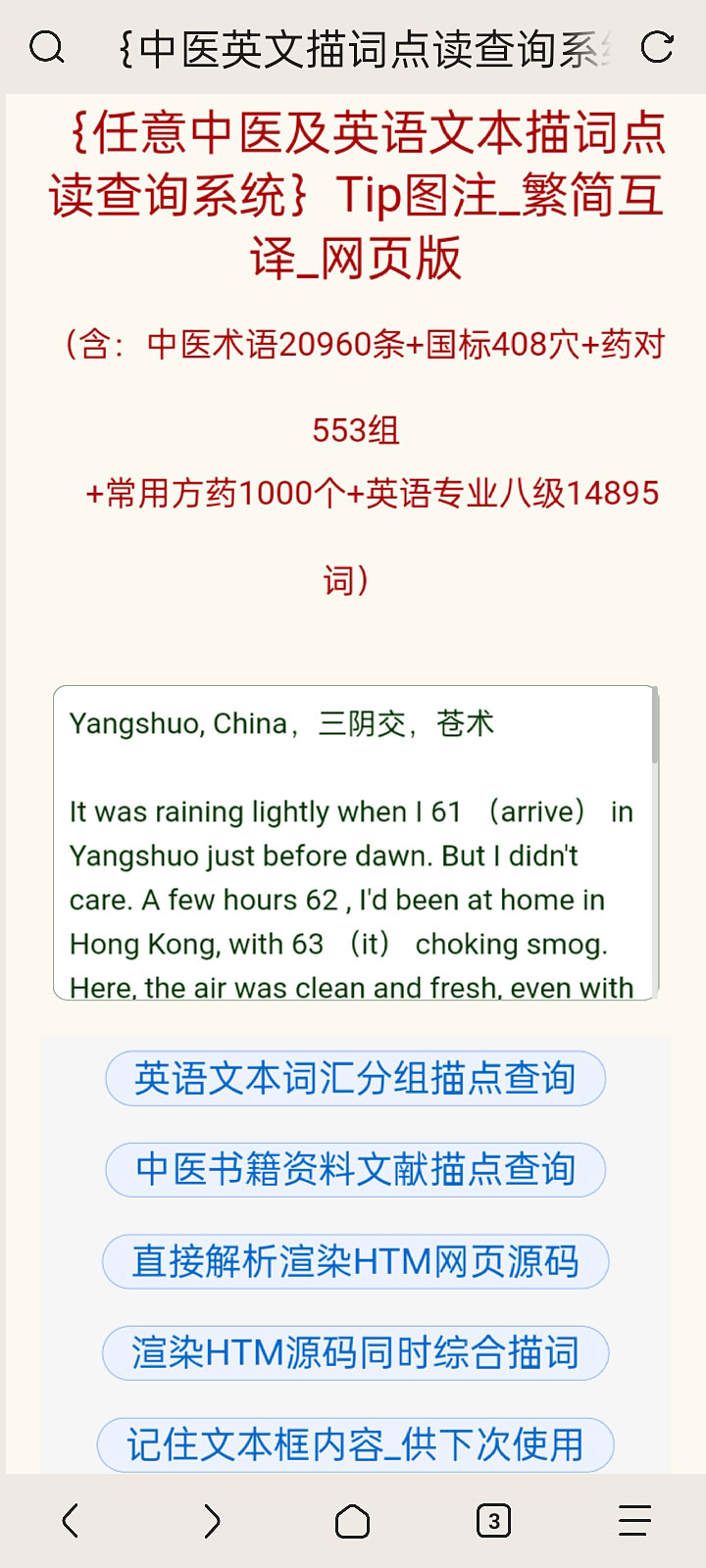Open the tab switcher showing 3 tabs
This screenshot has width=706, height=1568.
point(493,1521)
